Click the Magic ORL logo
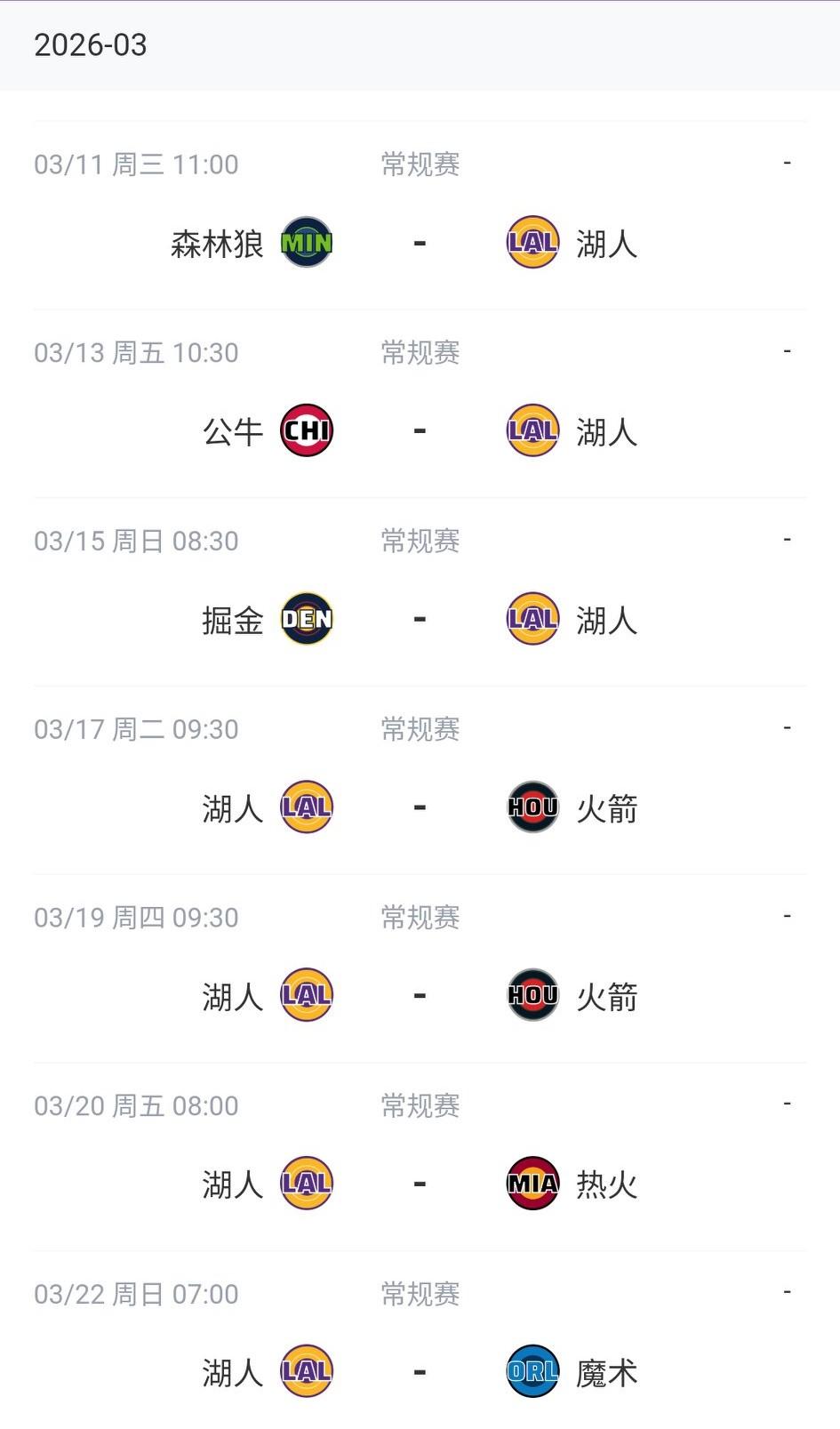 532,1372
